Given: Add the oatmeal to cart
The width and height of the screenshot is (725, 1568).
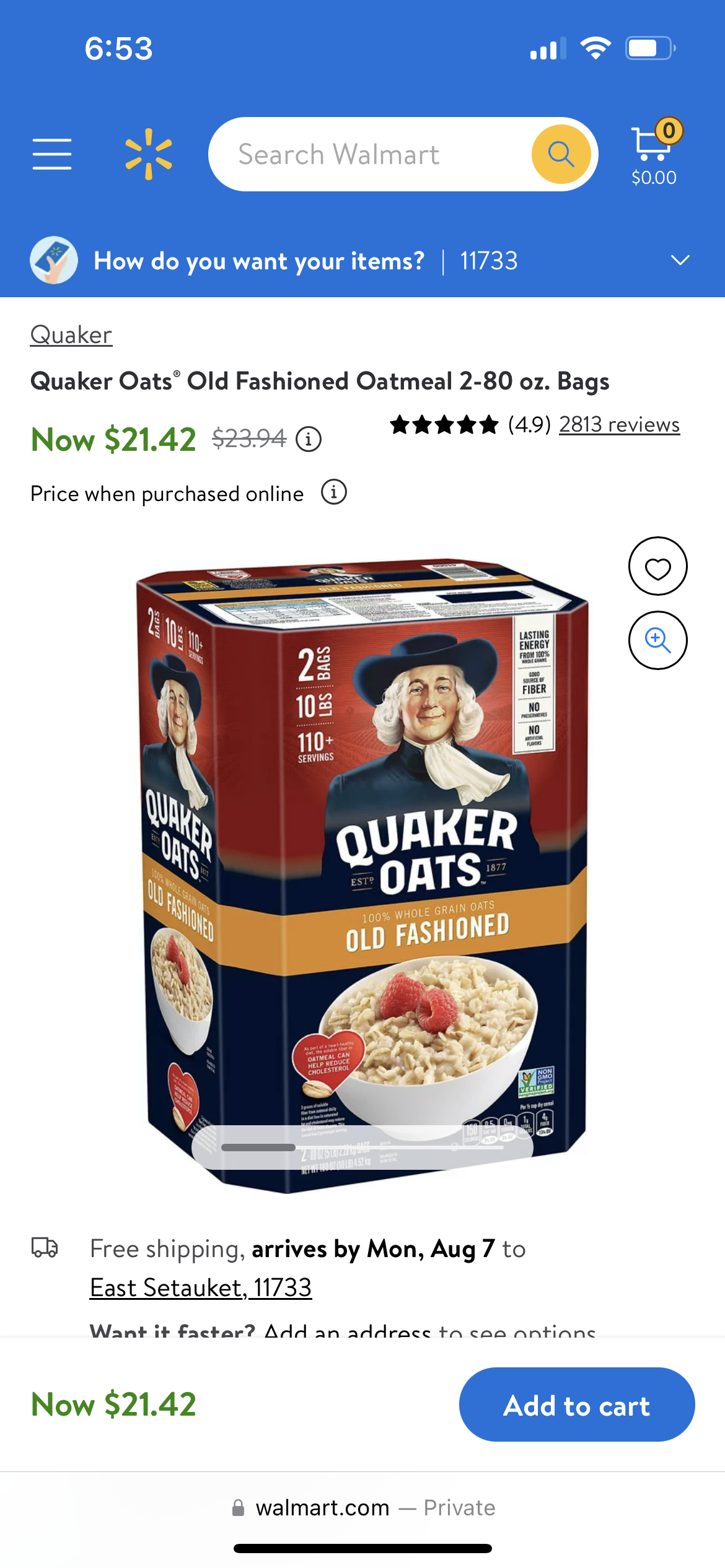Looking at the screenshot, I should tap(576, 1405).
